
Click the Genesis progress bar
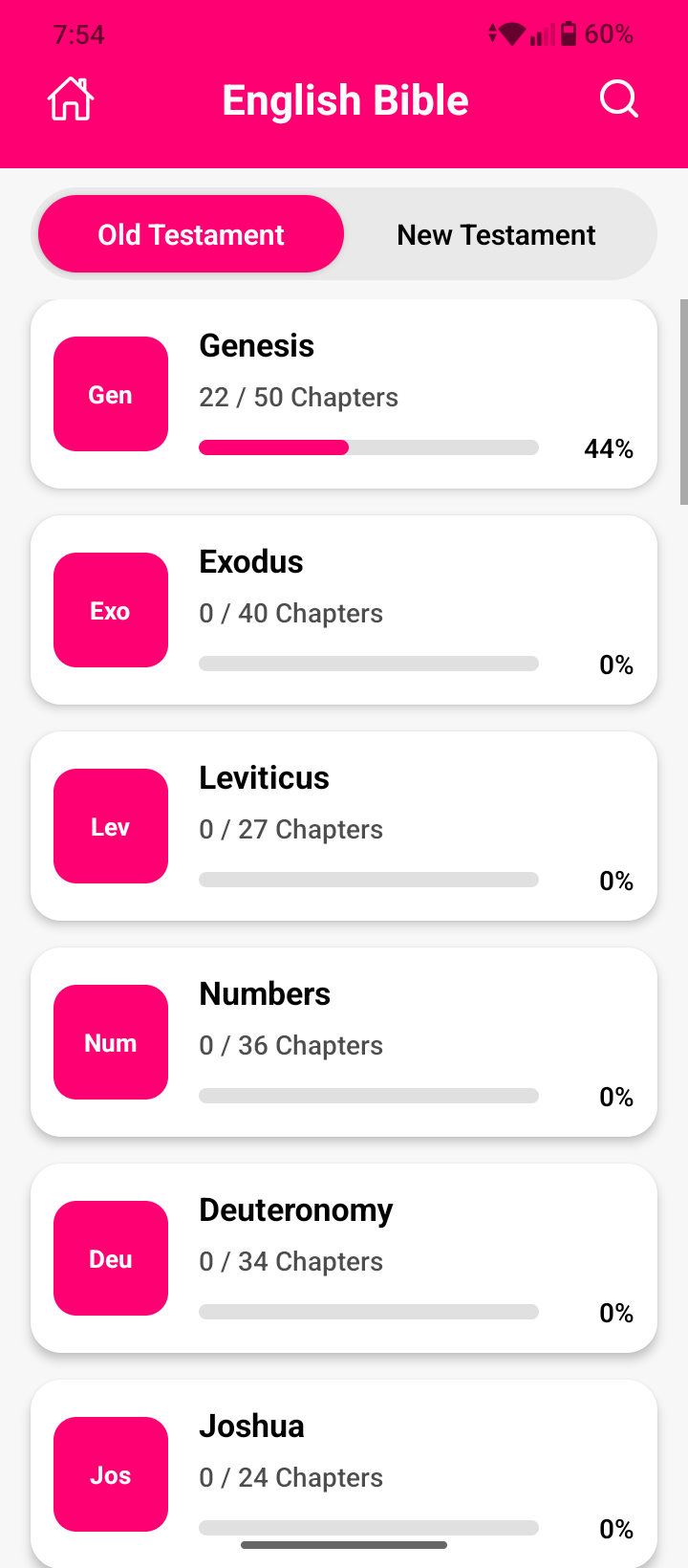pyautogui.click(x=368, y=446)
